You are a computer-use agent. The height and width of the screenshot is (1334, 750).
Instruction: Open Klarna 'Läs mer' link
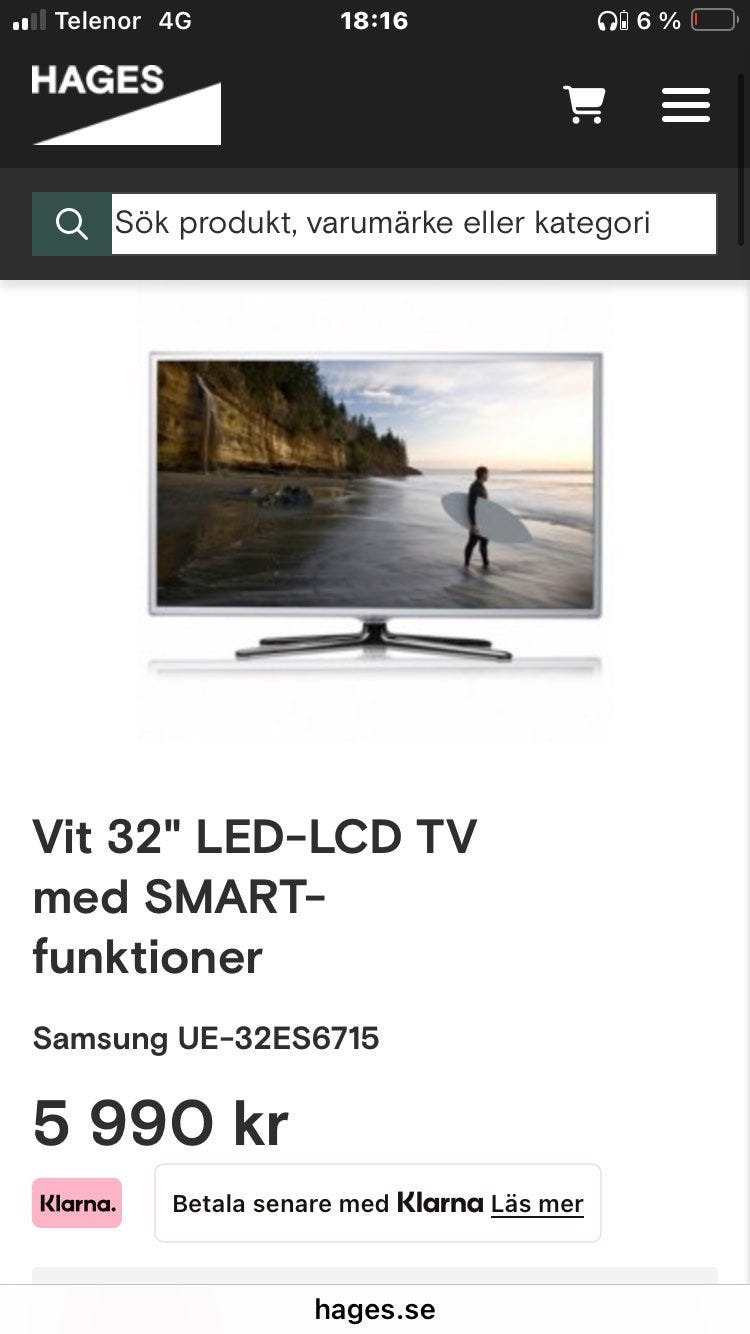(x=537, y=1204)
